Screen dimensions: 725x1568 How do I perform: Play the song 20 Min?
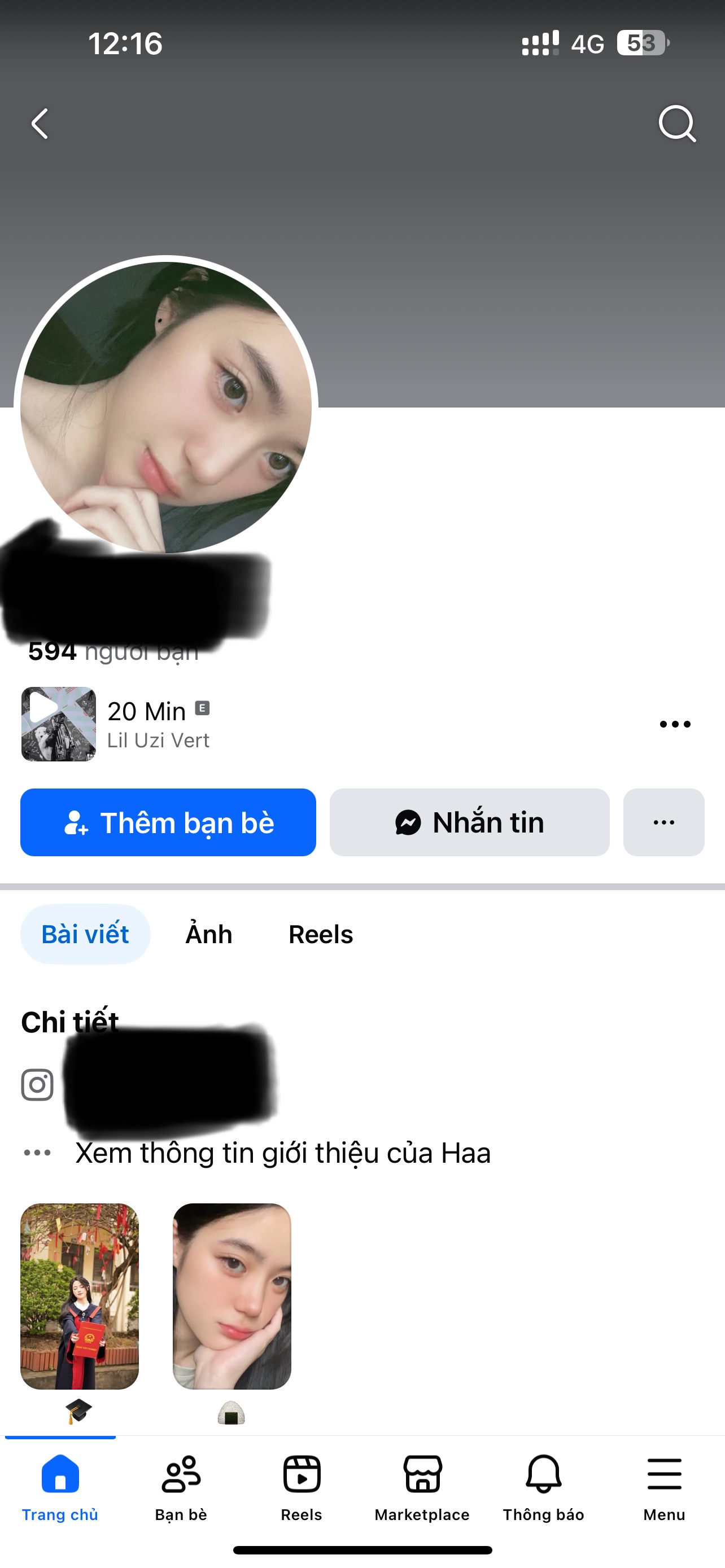tap(58, 724)
